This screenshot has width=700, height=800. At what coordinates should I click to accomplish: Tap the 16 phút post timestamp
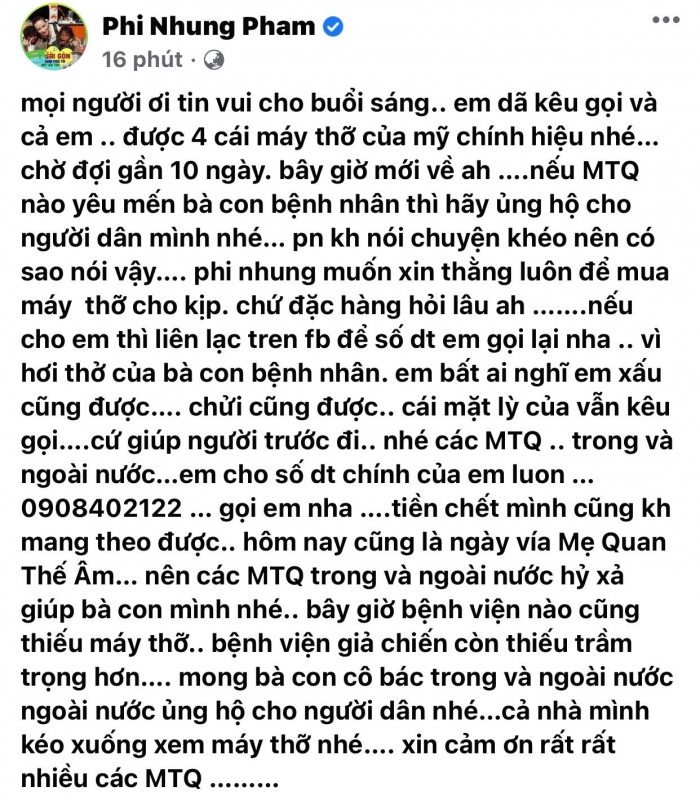coord(141,60)
